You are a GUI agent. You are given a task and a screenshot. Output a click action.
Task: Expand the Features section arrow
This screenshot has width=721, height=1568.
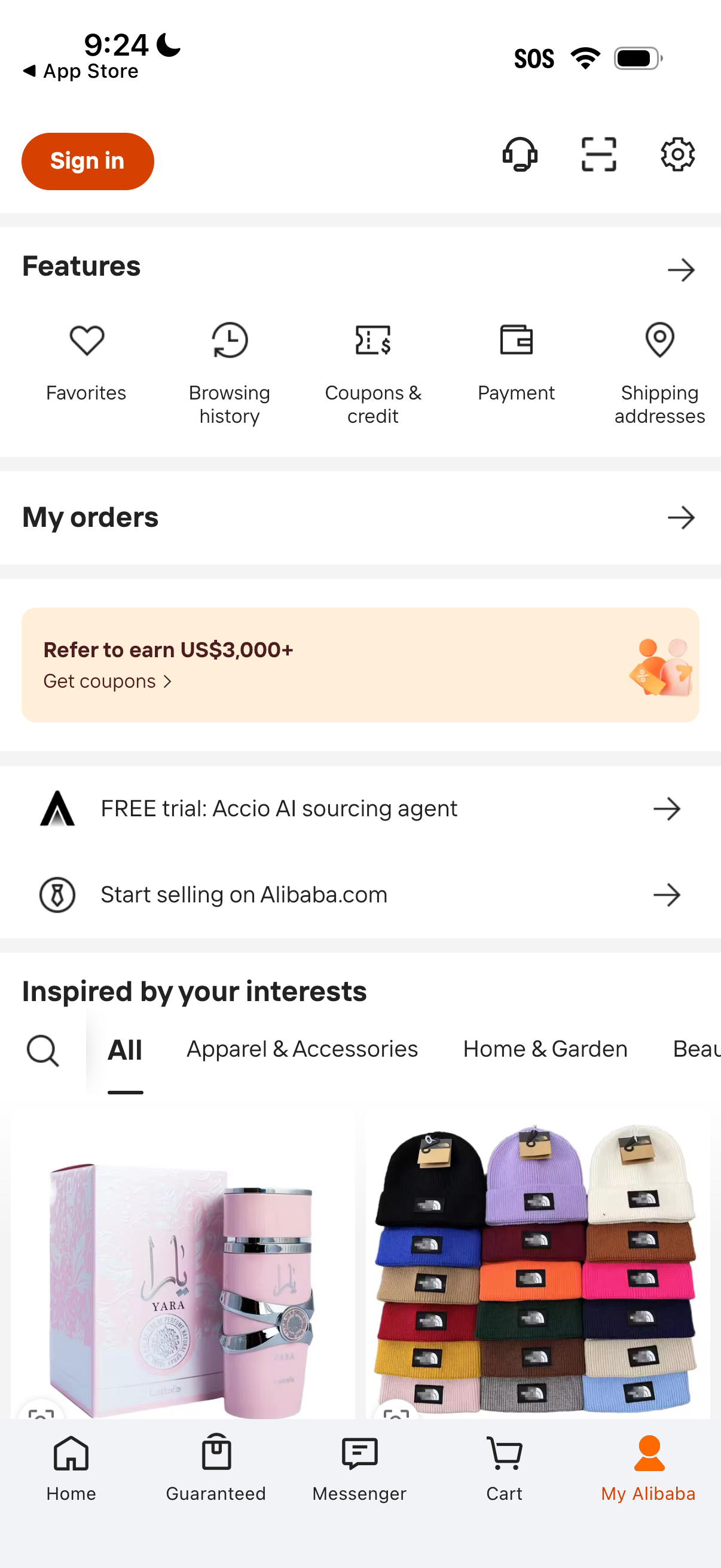pyautogui.click(x=680, y=270)
